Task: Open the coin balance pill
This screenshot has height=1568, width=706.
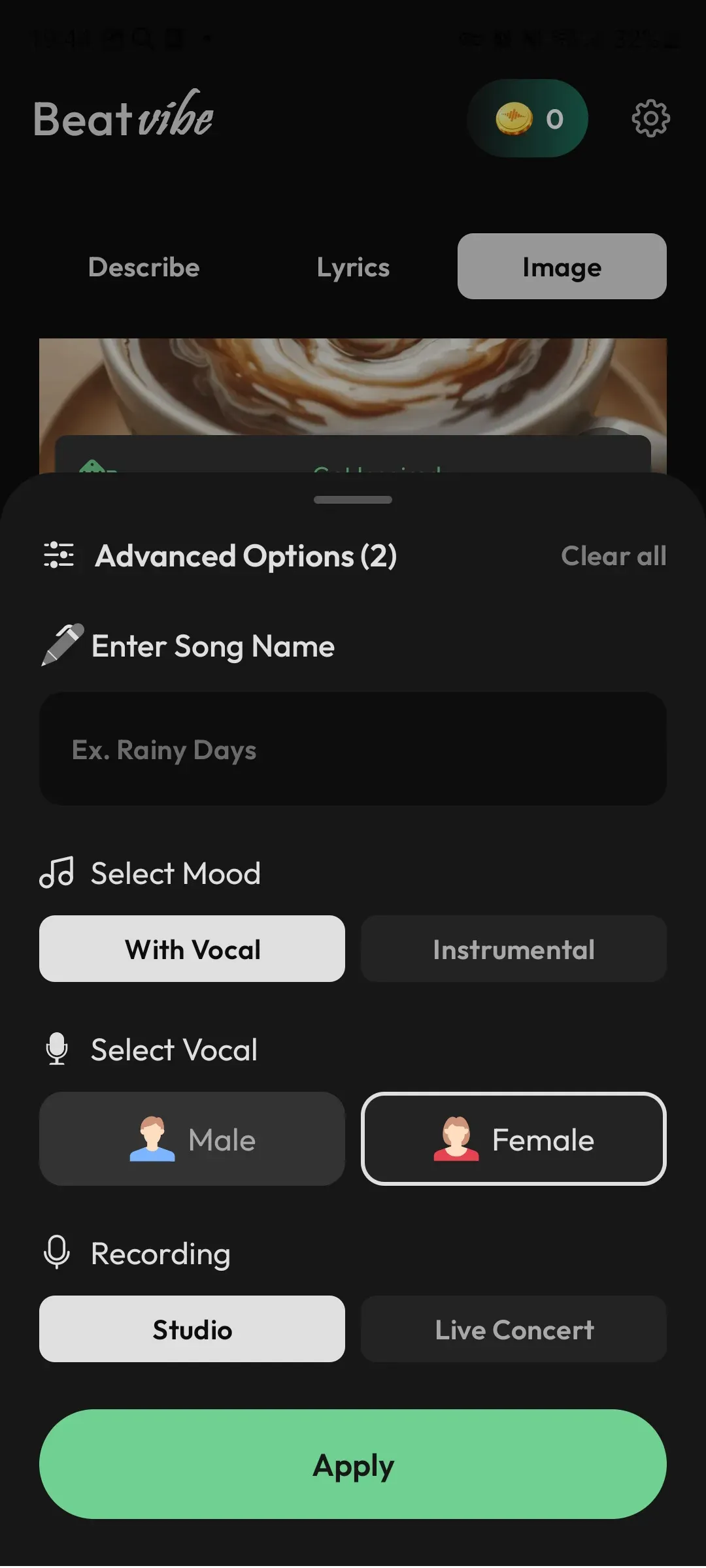Action: point(528,118)
